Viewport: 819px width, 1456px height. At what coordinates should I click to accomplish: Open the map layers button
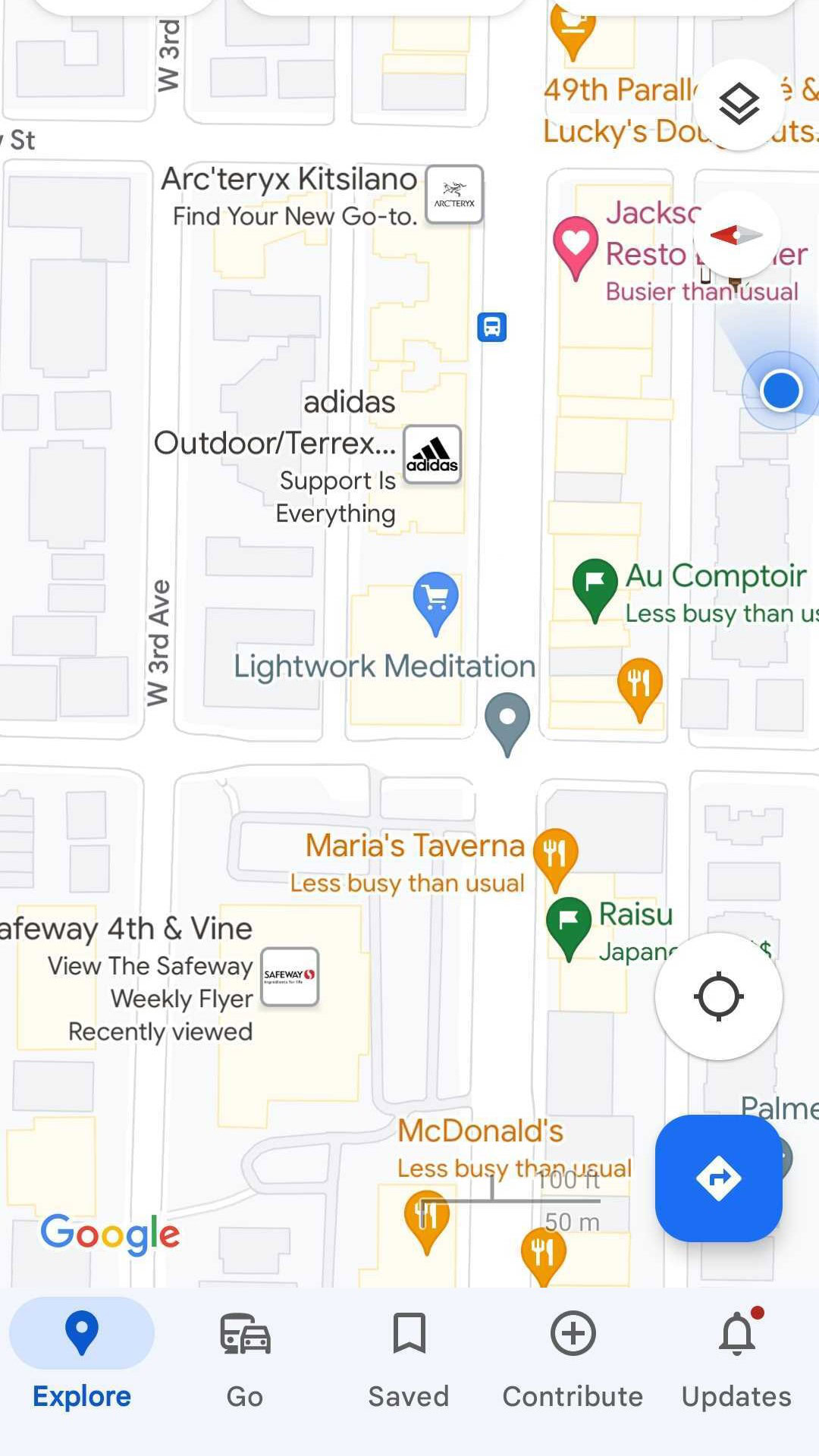coord(739,105)
